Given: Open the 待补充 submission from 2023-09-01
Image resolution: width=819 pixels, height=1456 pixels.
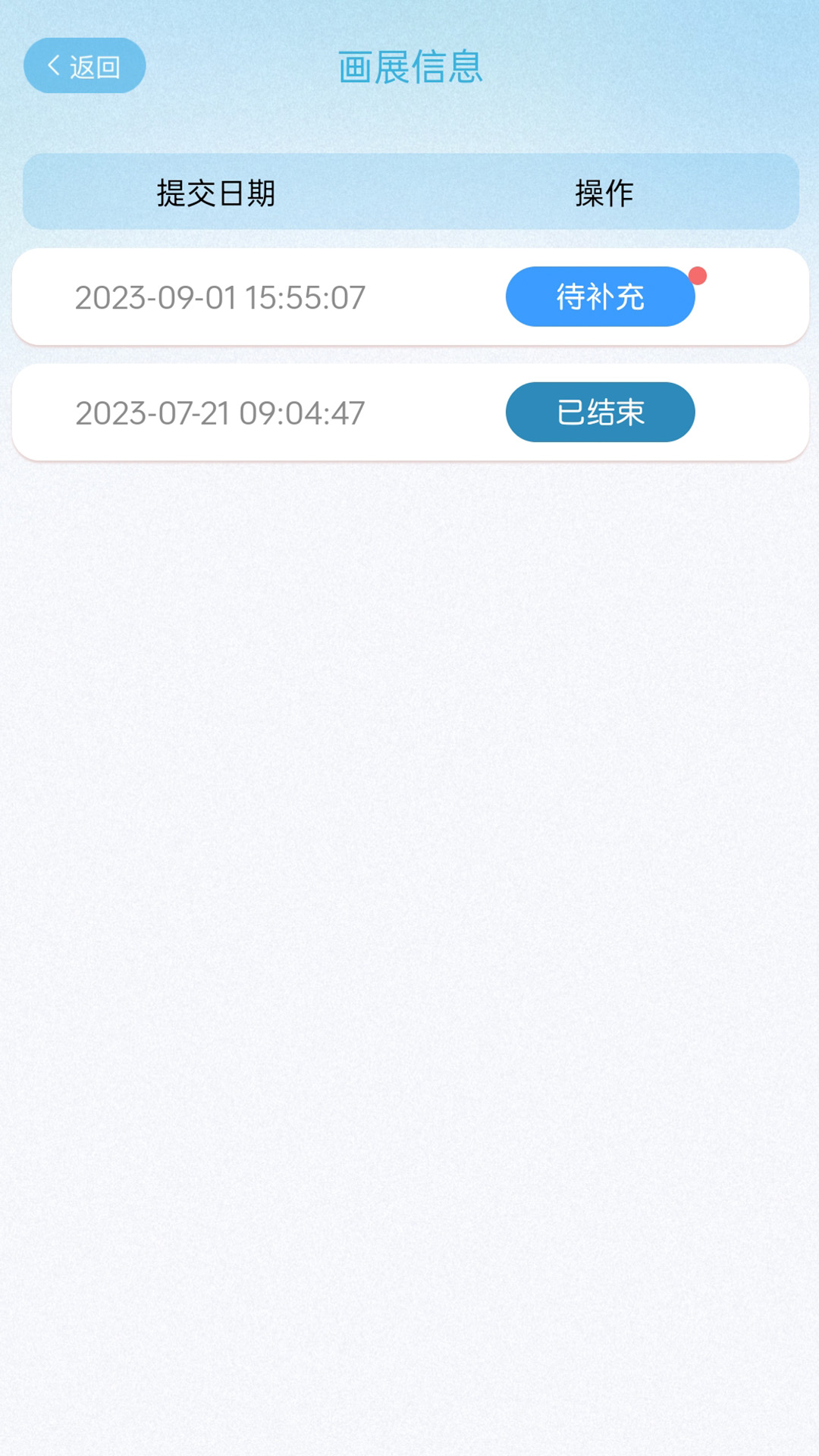Looking at the screenshot, I should click(x=600, y=297).
